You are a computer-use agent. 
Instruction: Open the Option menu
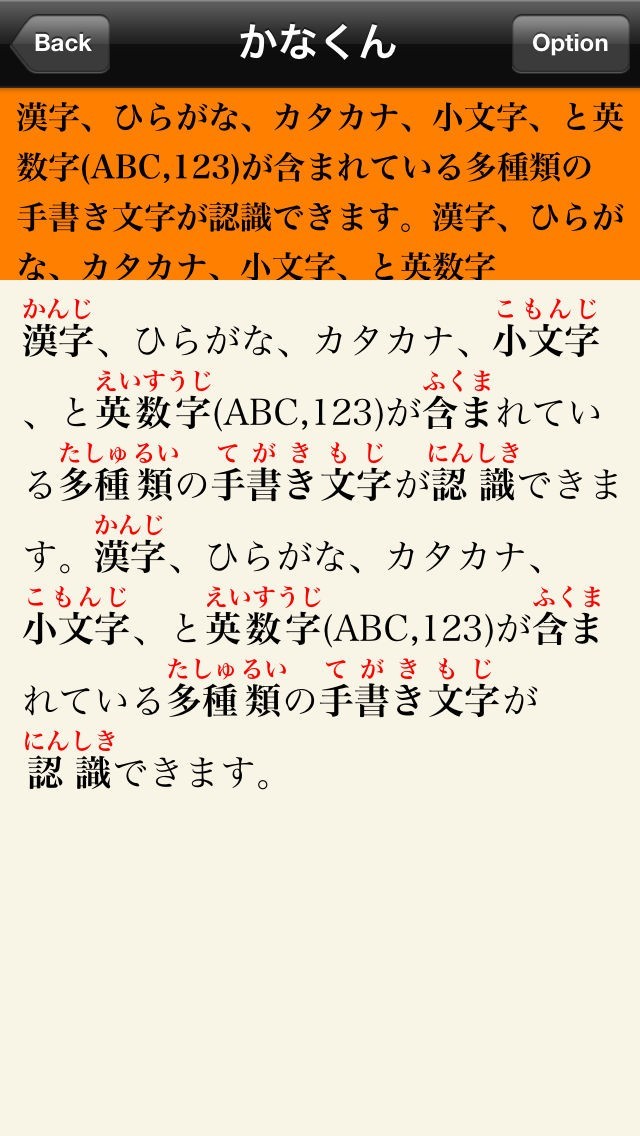pos(570,43)
